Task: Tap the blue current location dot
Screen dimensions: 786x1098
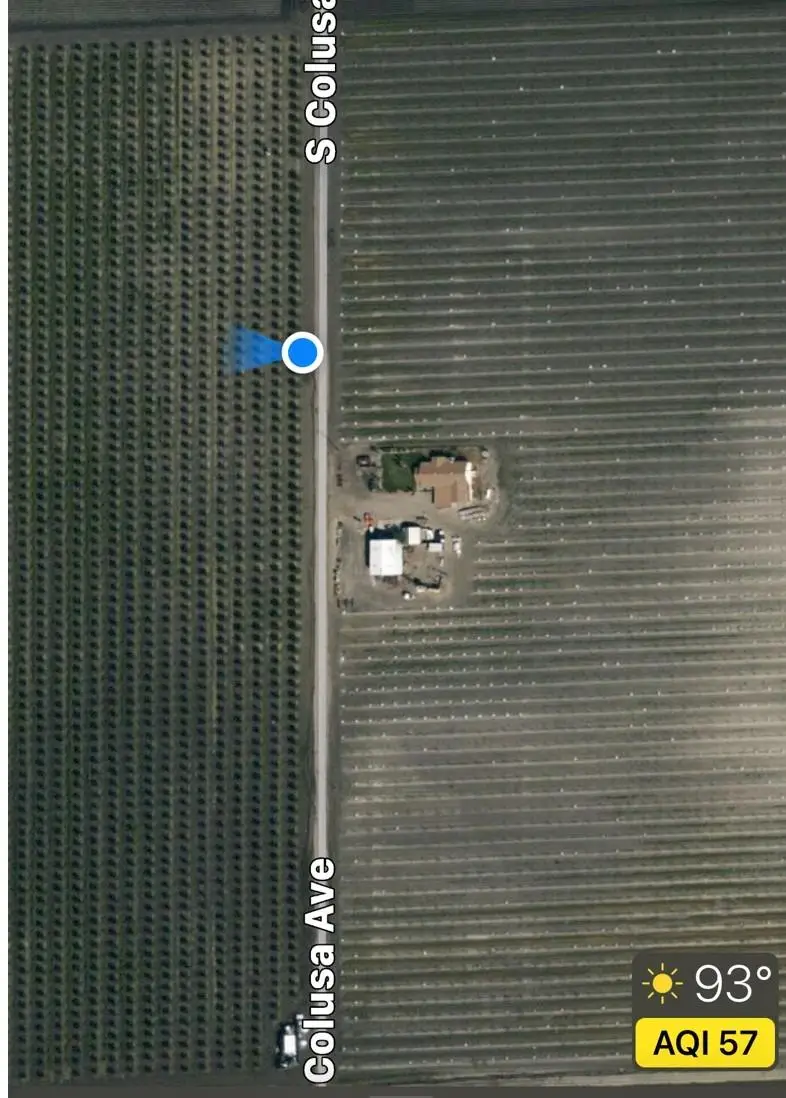Action: click(302, 352)
